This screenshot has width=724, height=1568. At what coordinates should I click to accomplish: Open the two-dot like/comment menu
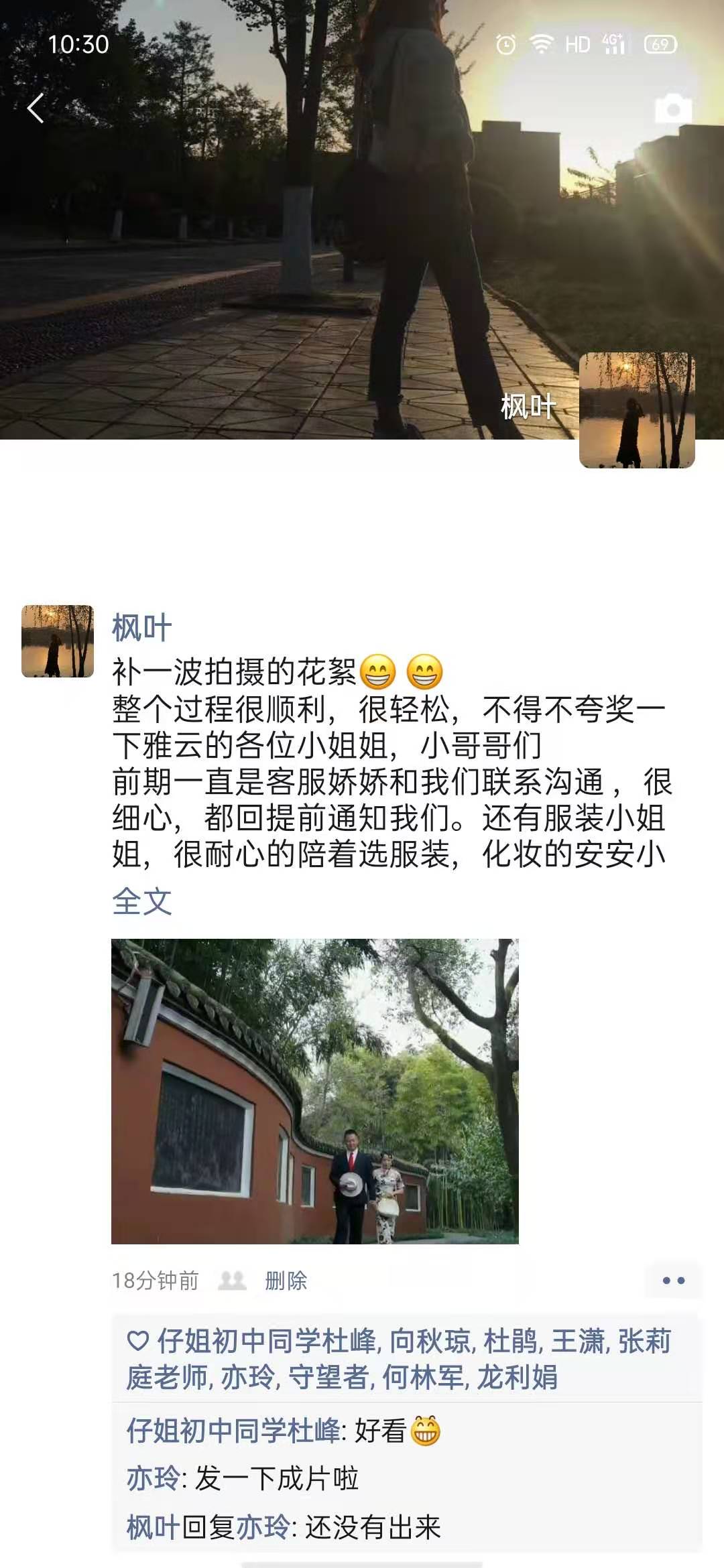672,1281
